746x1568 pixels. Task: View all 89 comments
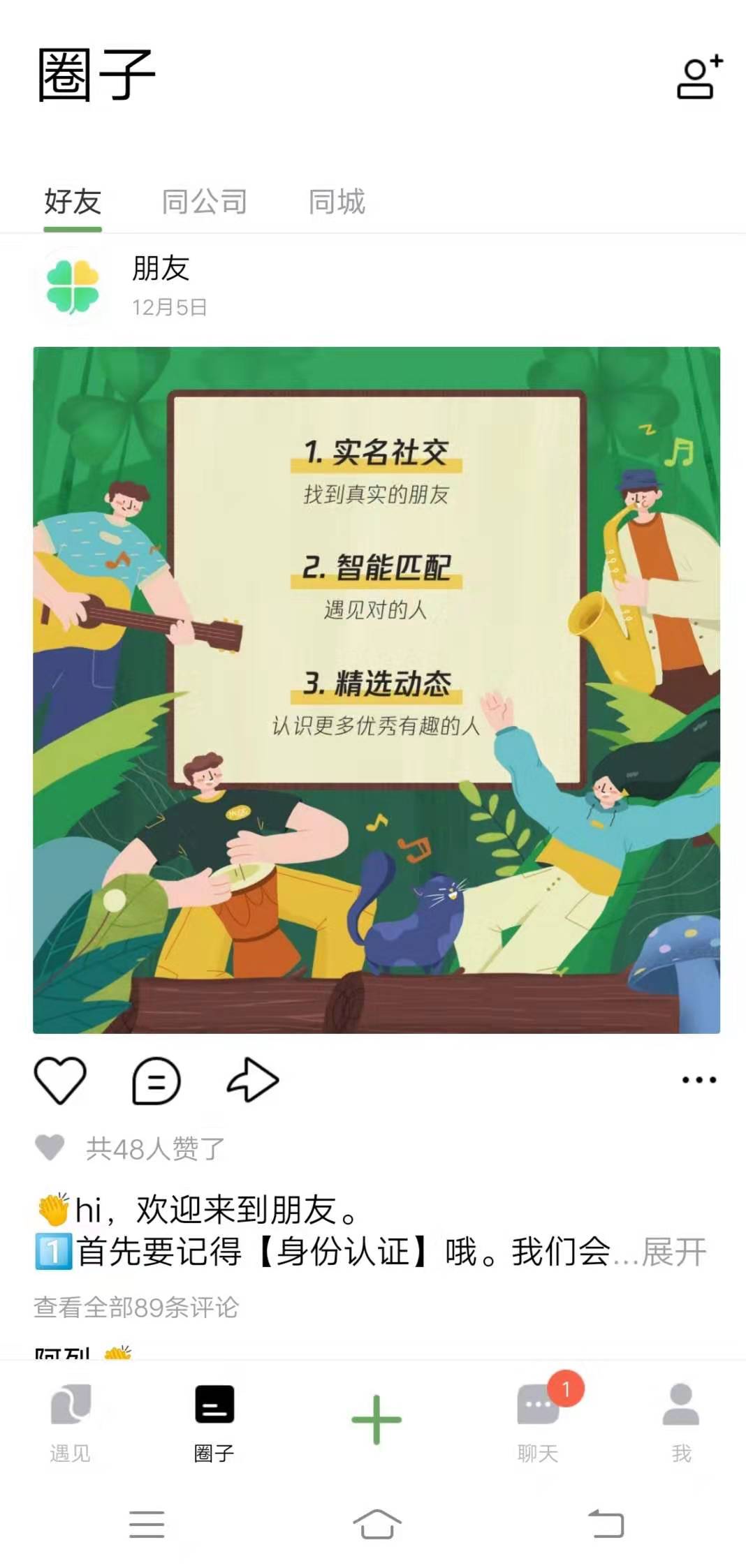click(136, 1307)
